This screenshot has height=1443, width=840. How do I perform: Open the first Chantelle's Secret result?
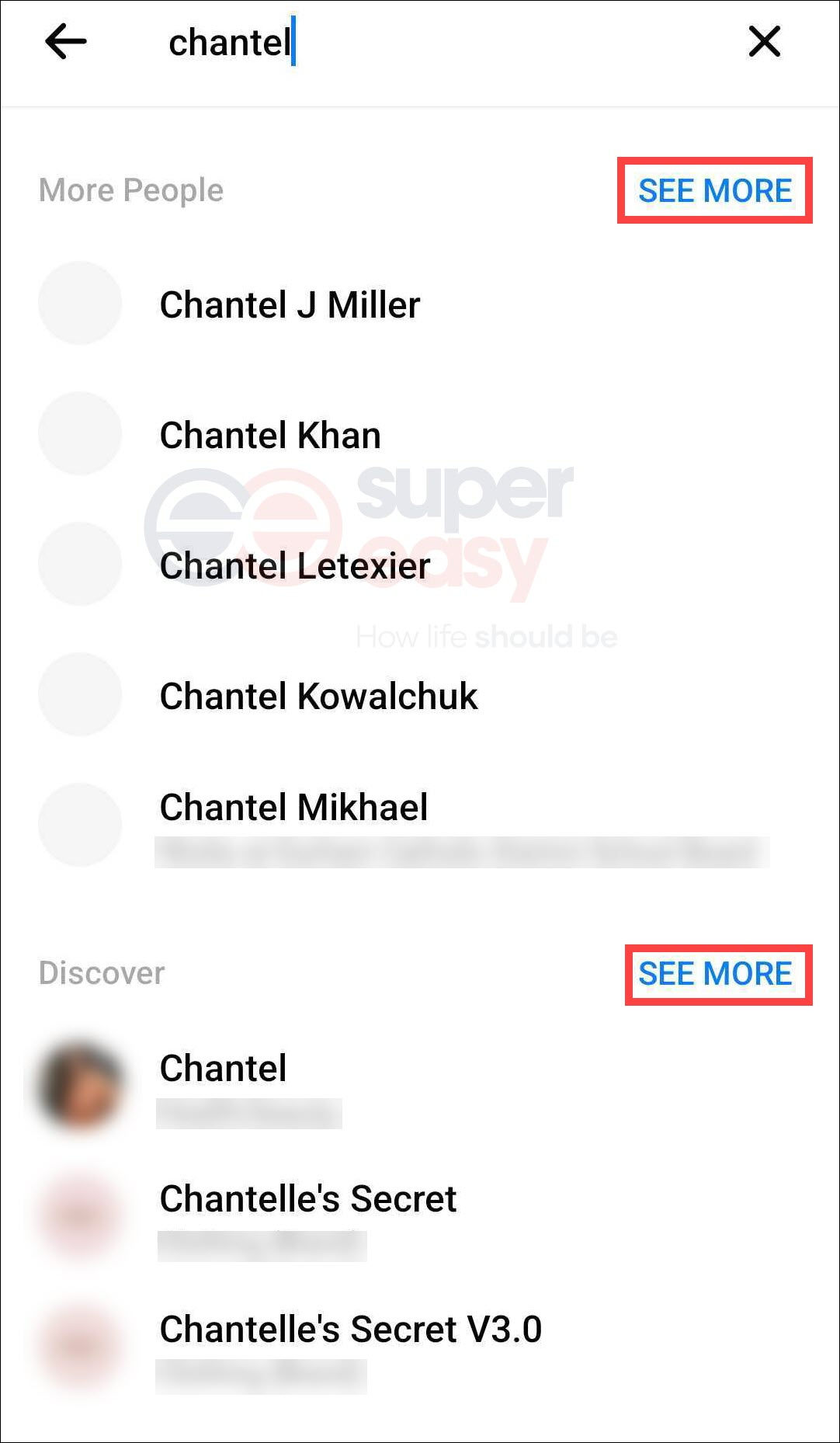tap(420, 1217)
